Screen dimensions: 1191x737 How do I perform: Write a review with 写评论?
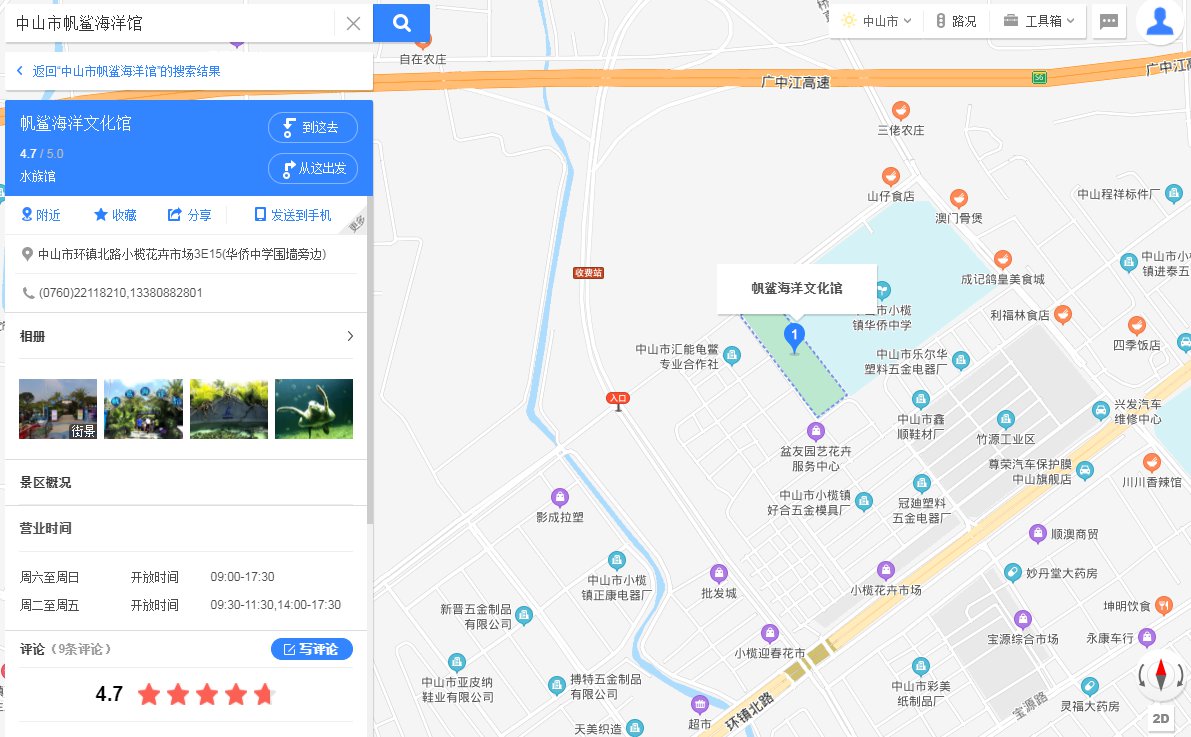point(312,649)
